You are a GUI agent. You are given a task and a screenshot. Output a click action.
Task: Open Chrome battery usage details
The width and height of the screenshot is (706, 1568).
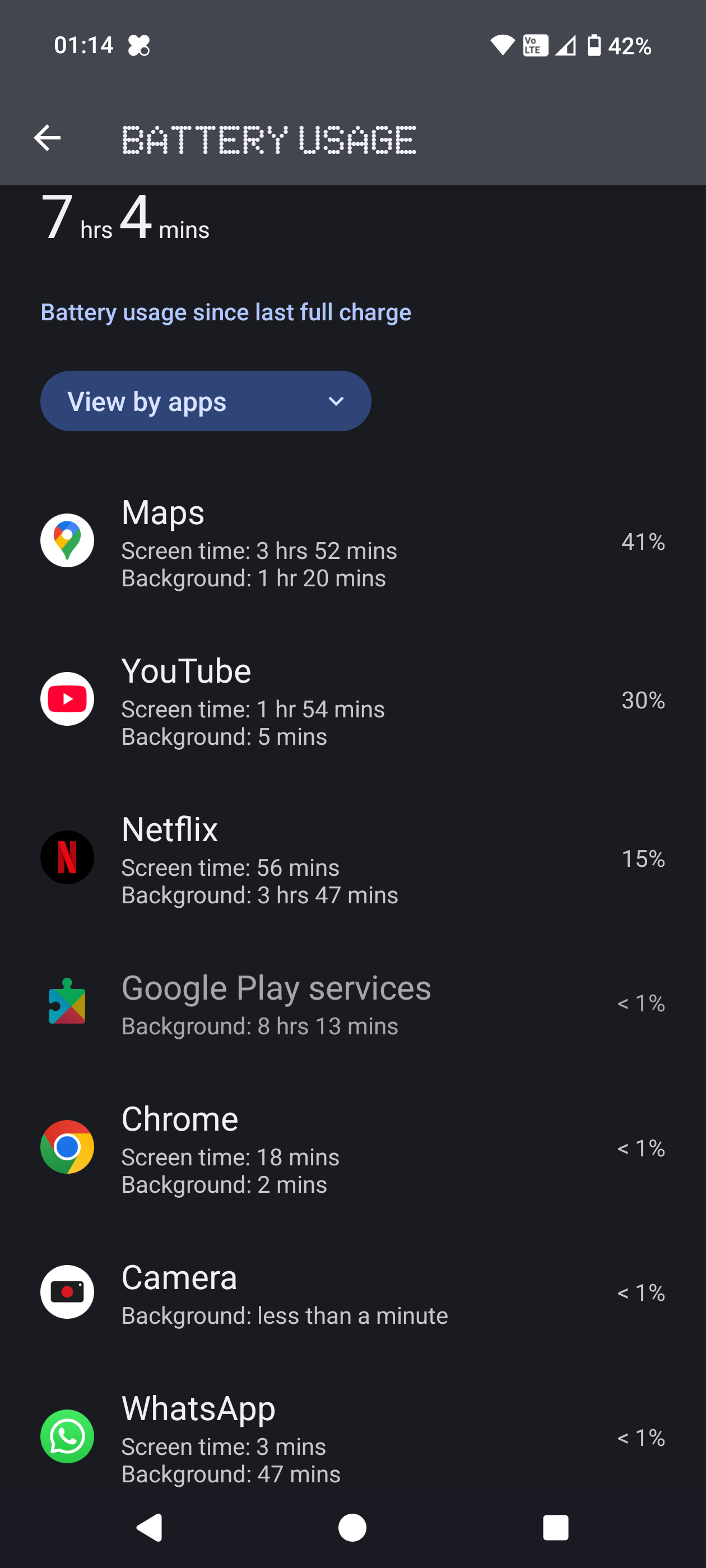tap(352, 1148)
